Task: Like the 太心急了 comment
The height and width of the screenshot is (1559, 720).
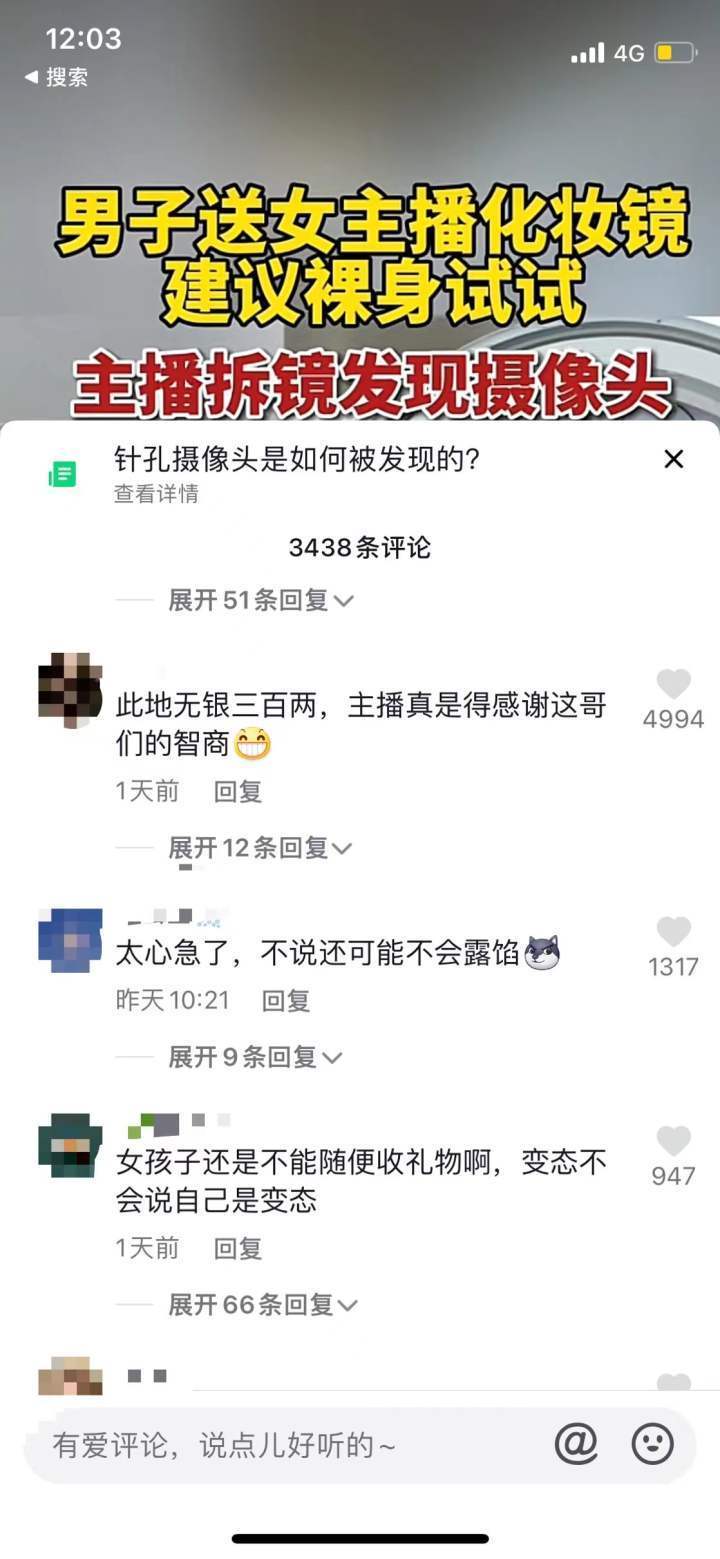Action: coord(673,932)
